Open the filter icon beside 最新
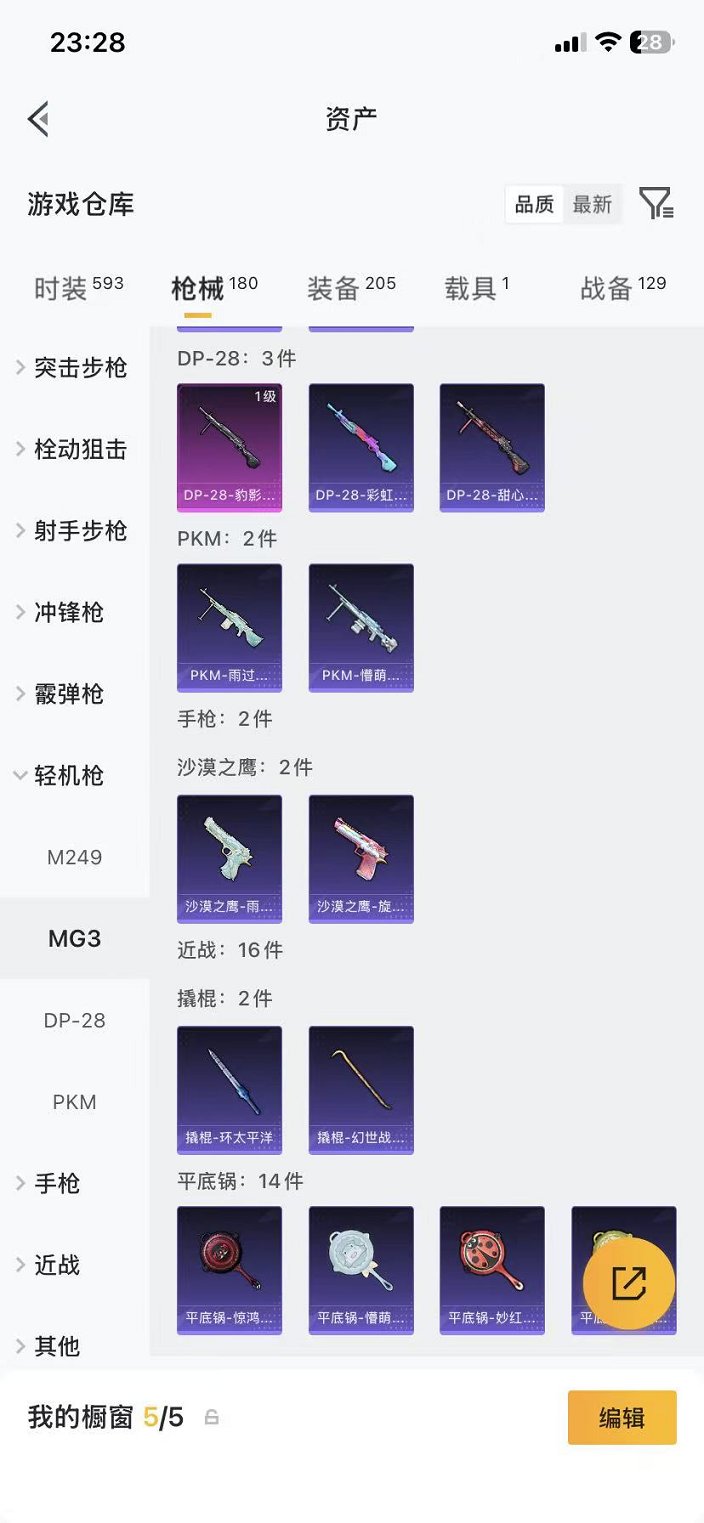This screenshot has width=704, height=1523. [x=656, y=204]
